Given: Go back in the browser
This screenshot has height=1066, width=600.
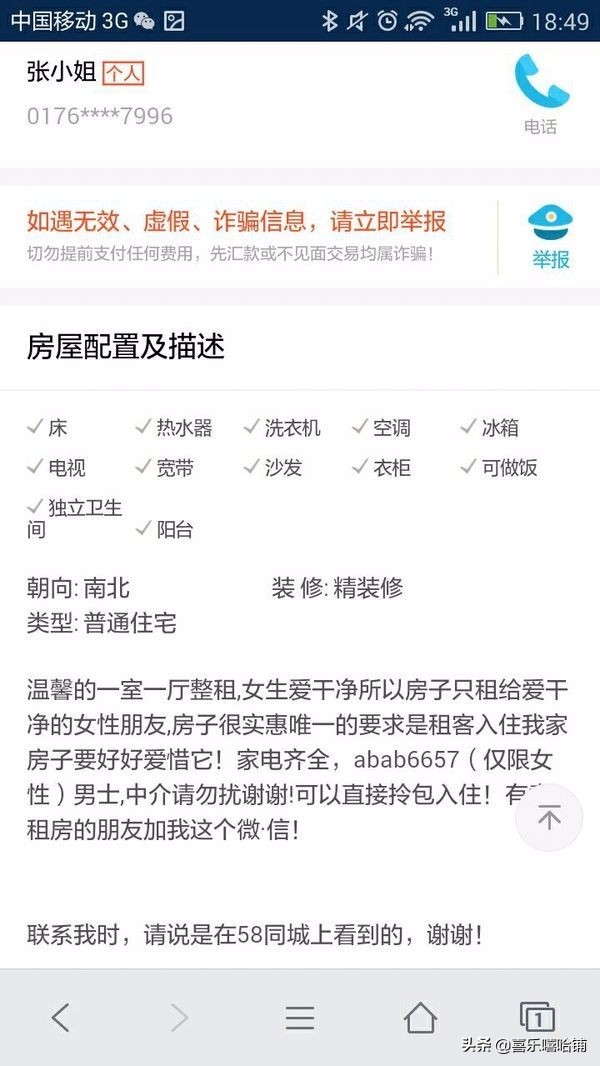Looking at the screenshot, I should point(61,1018).
